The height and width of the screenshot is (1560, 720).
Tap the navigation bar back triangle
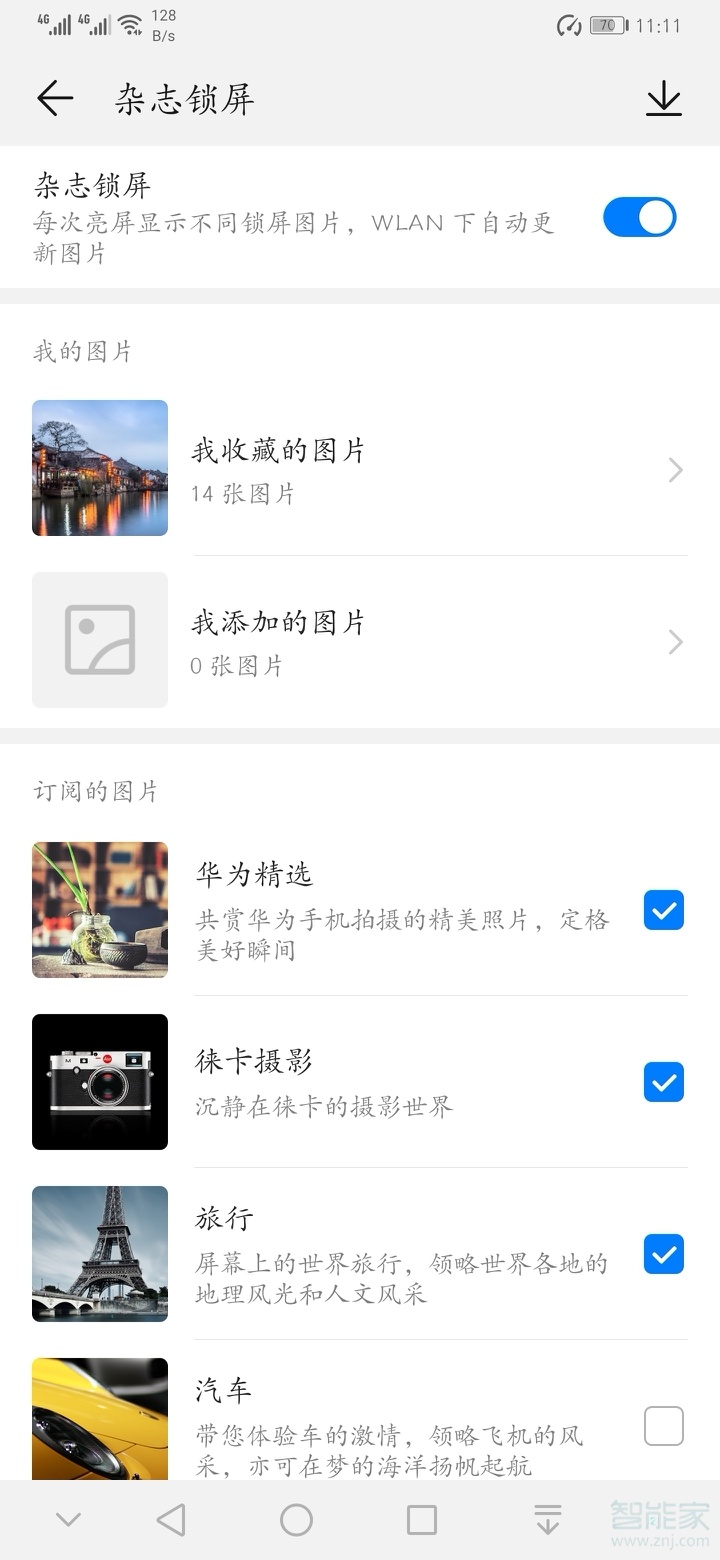coord(171,1518)
